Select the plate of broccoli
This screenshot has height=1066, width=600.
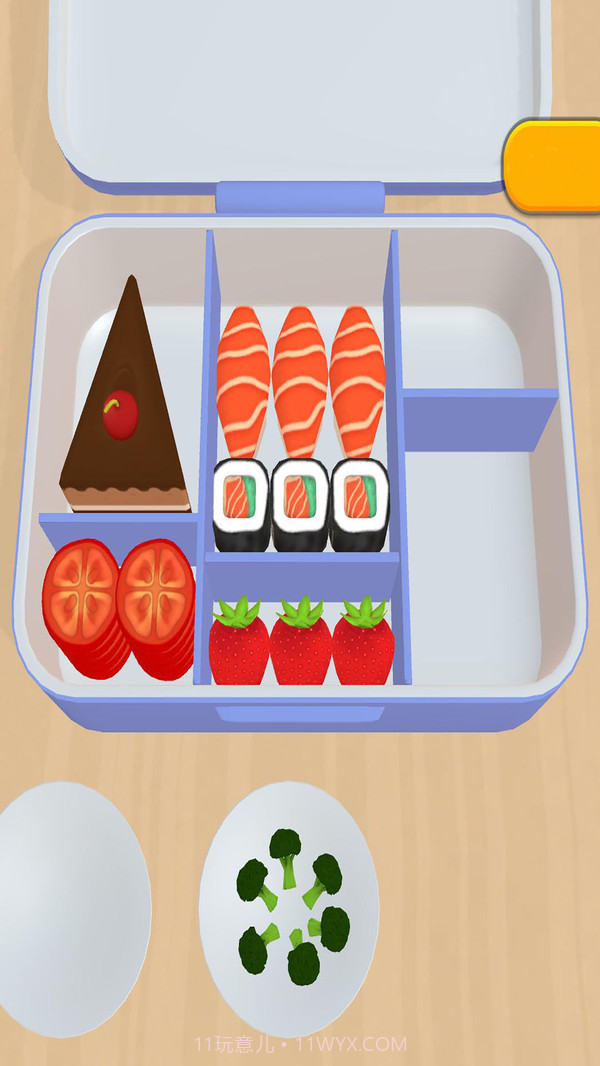[x=290, y=907]
